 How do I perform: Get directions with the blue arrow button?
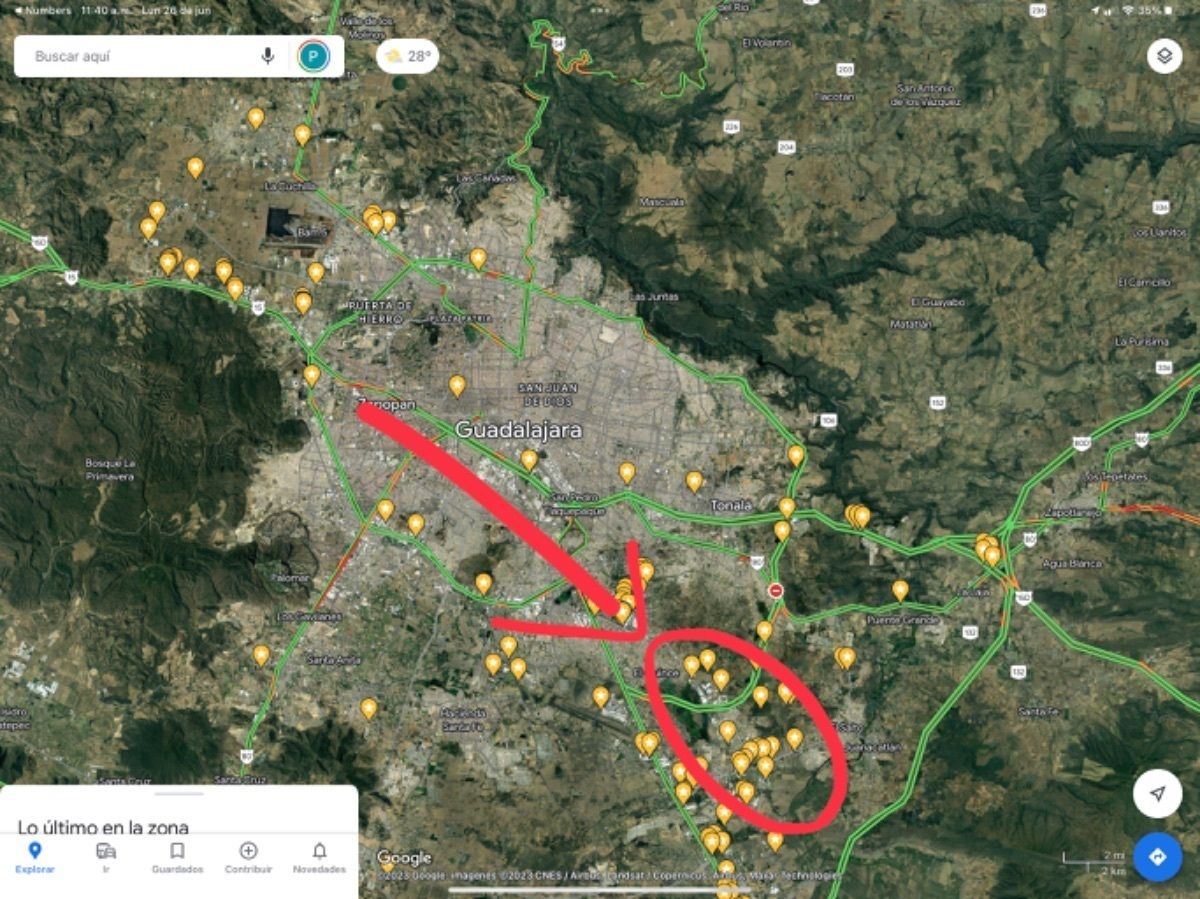click(x=1157, y=857)
